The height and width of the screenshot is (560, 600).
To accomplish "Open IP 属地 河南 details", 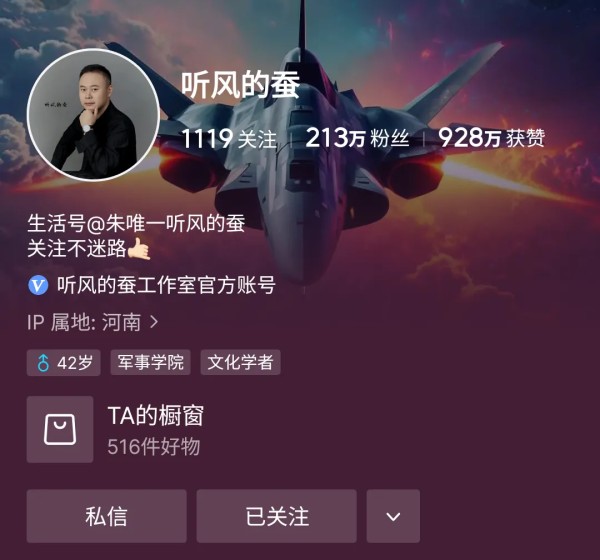I will tap(93, 322).
